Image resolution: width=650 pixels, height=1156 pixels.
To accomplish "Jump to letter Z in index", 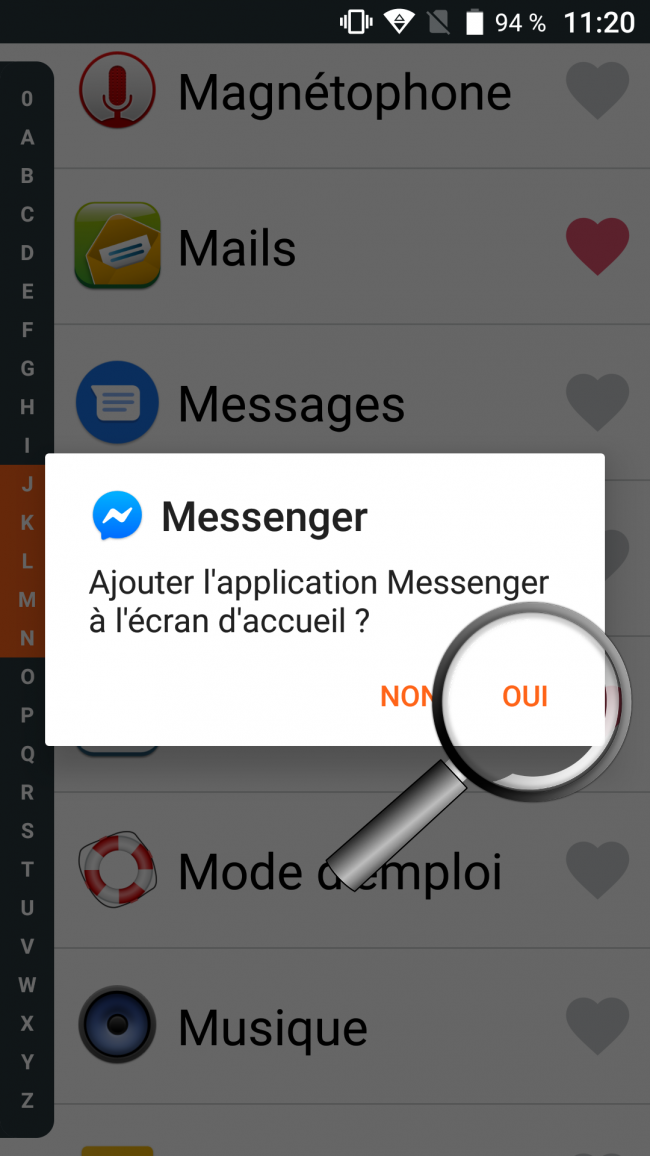I will (27, 1101).
